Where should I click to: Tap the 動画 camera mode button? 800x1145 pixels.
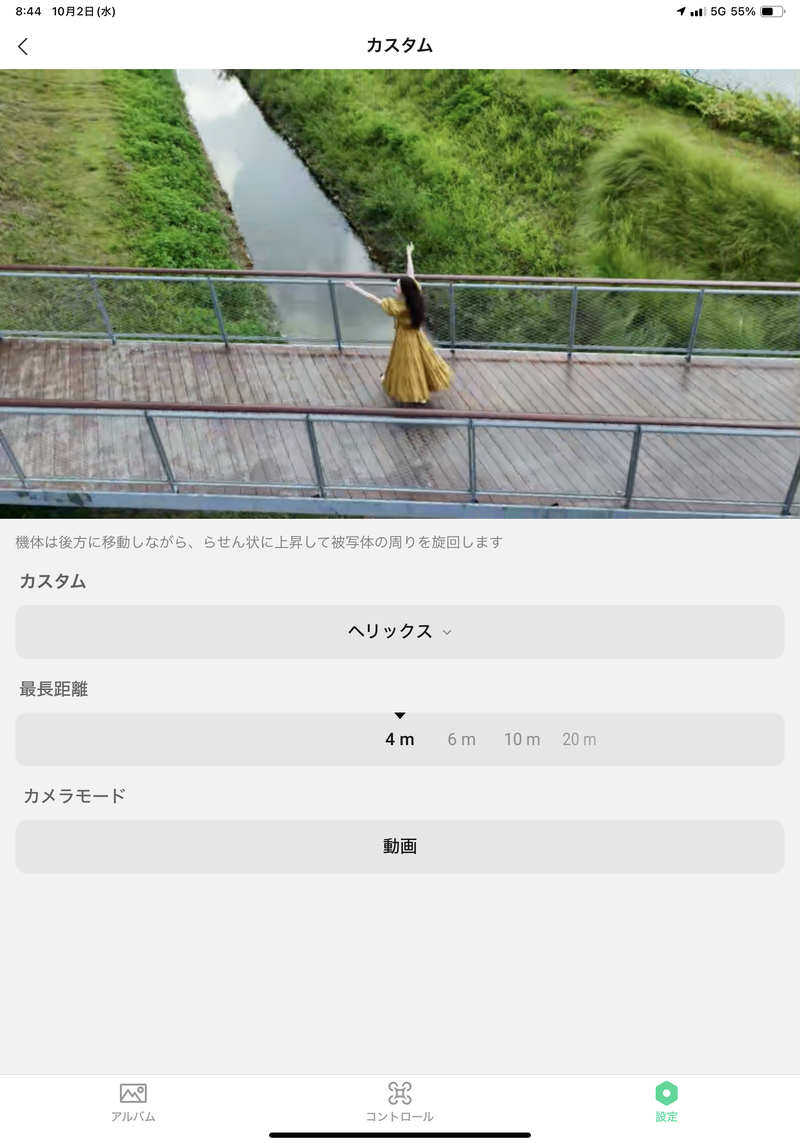(x=400, y=847)
